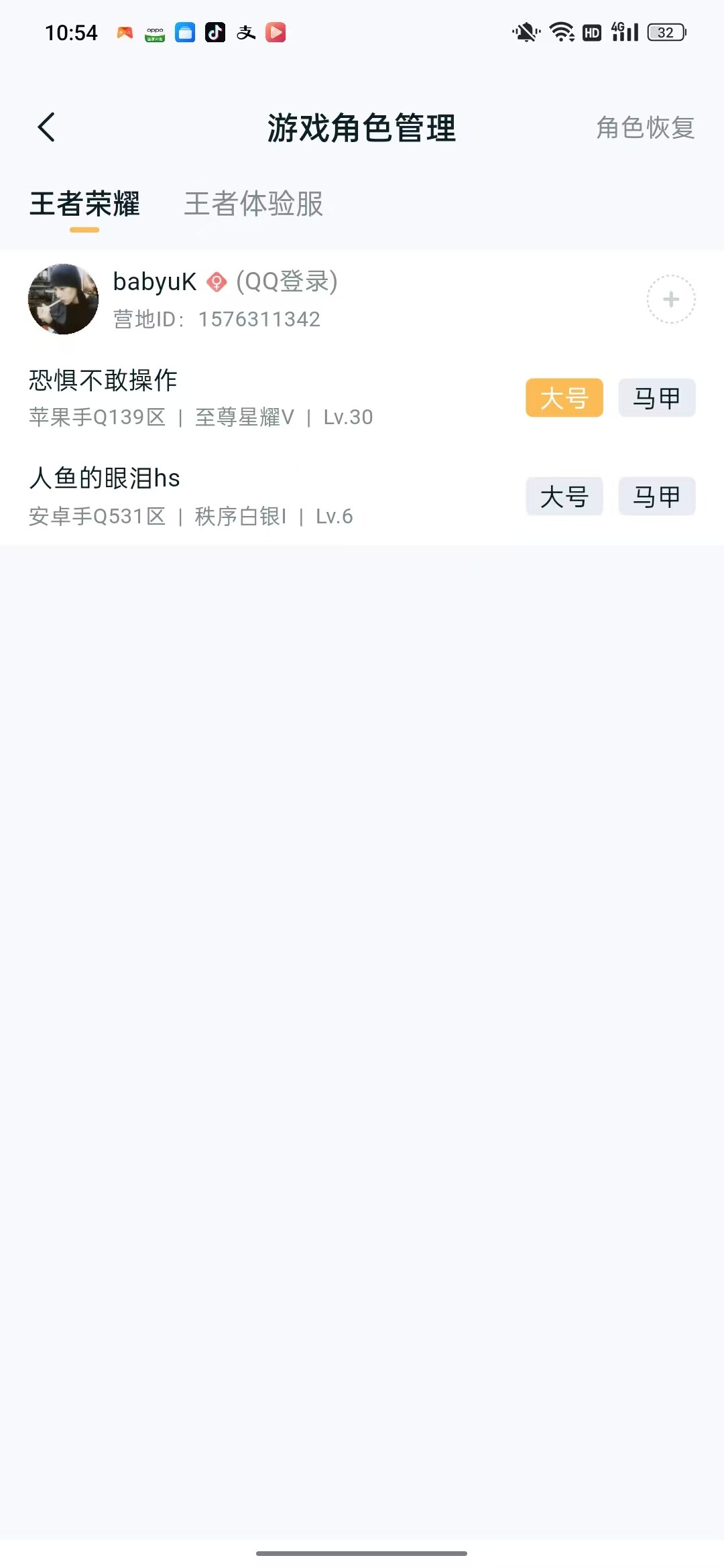Toggle 大号 for 恐惧不敢操作

point(564,398)
